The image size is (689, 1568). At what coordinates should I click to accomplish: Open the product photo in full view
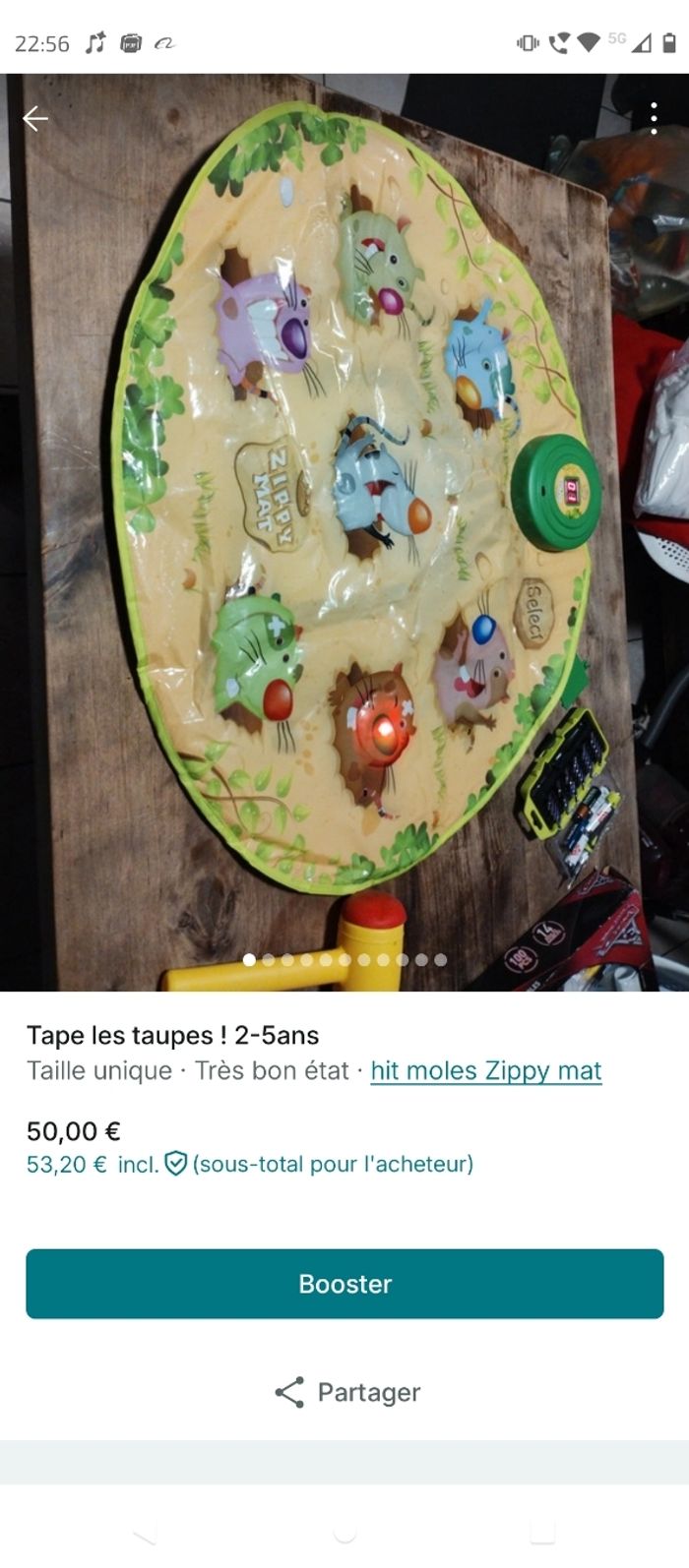tap(344, 531)
